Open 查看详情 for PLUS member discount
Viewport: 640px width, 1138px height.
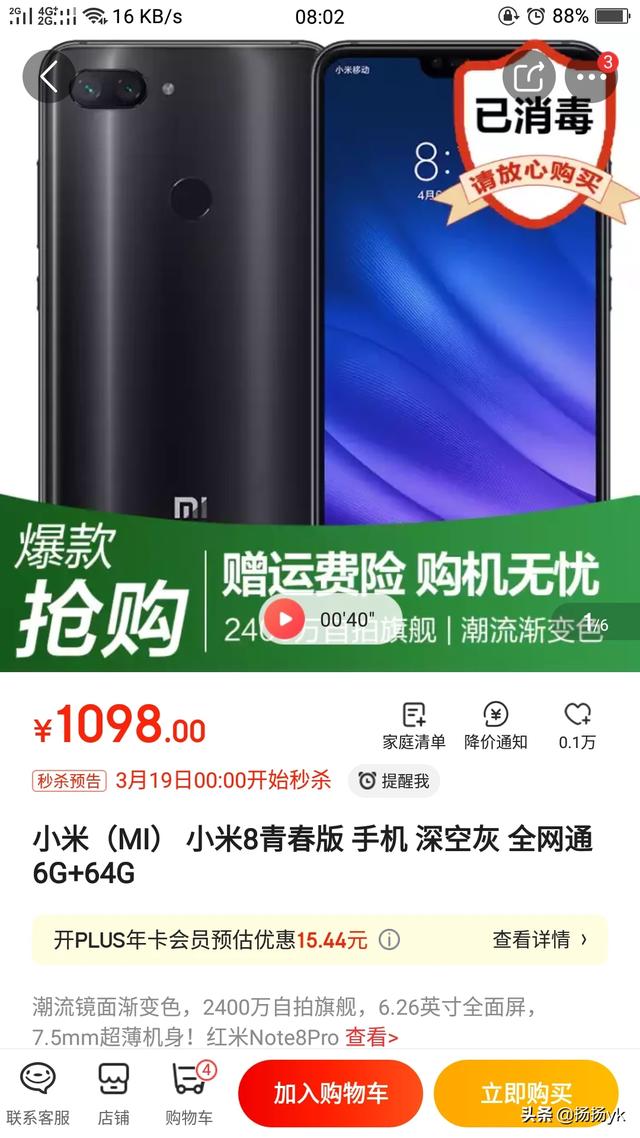540,939
